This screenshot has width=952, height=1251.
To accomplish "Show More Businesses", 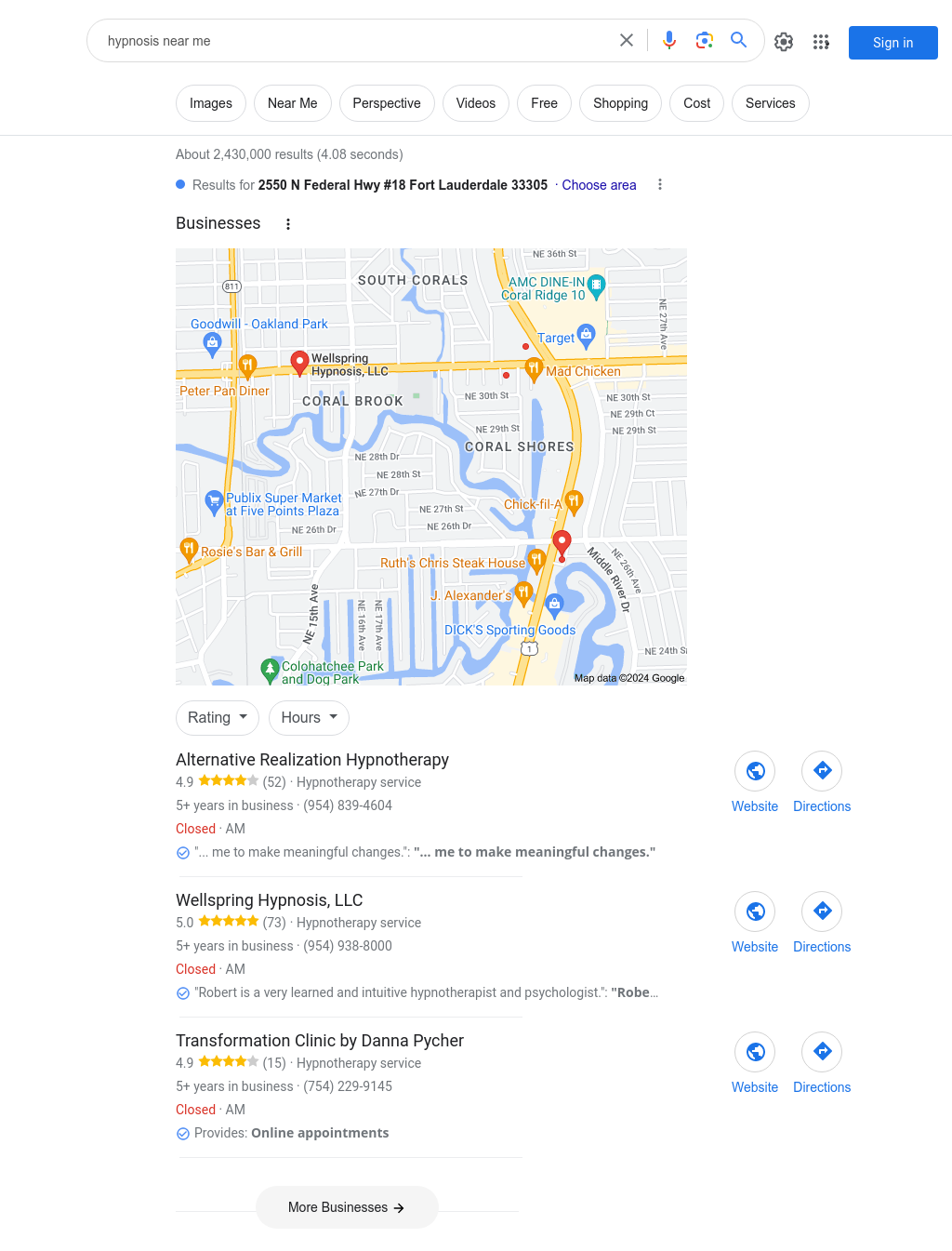I will click(x=347, y=1207).
